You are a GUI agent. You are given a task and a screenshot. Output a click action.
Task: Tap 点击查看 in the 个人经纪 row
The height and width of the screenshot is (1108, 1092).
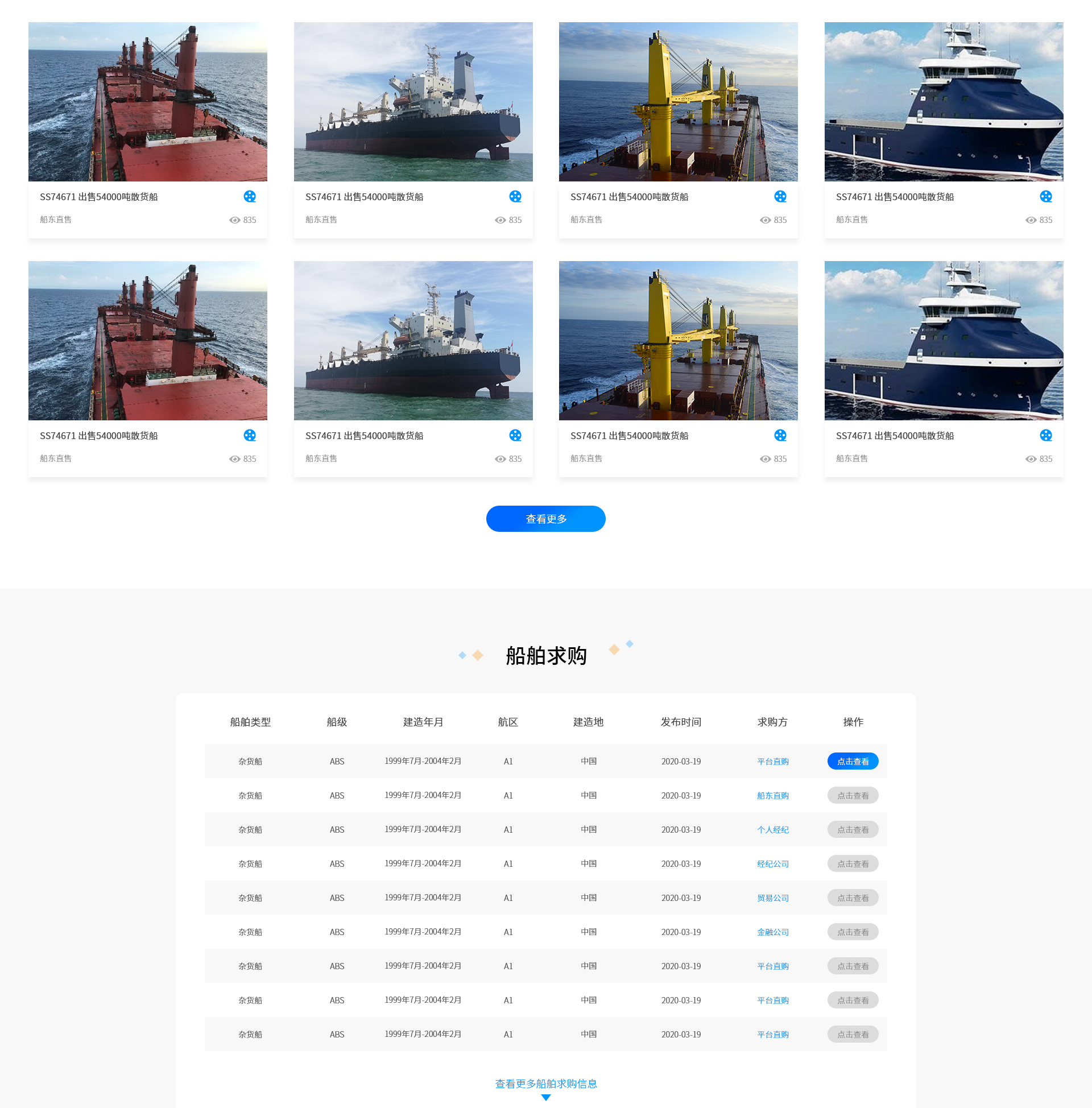pos(852,829)
